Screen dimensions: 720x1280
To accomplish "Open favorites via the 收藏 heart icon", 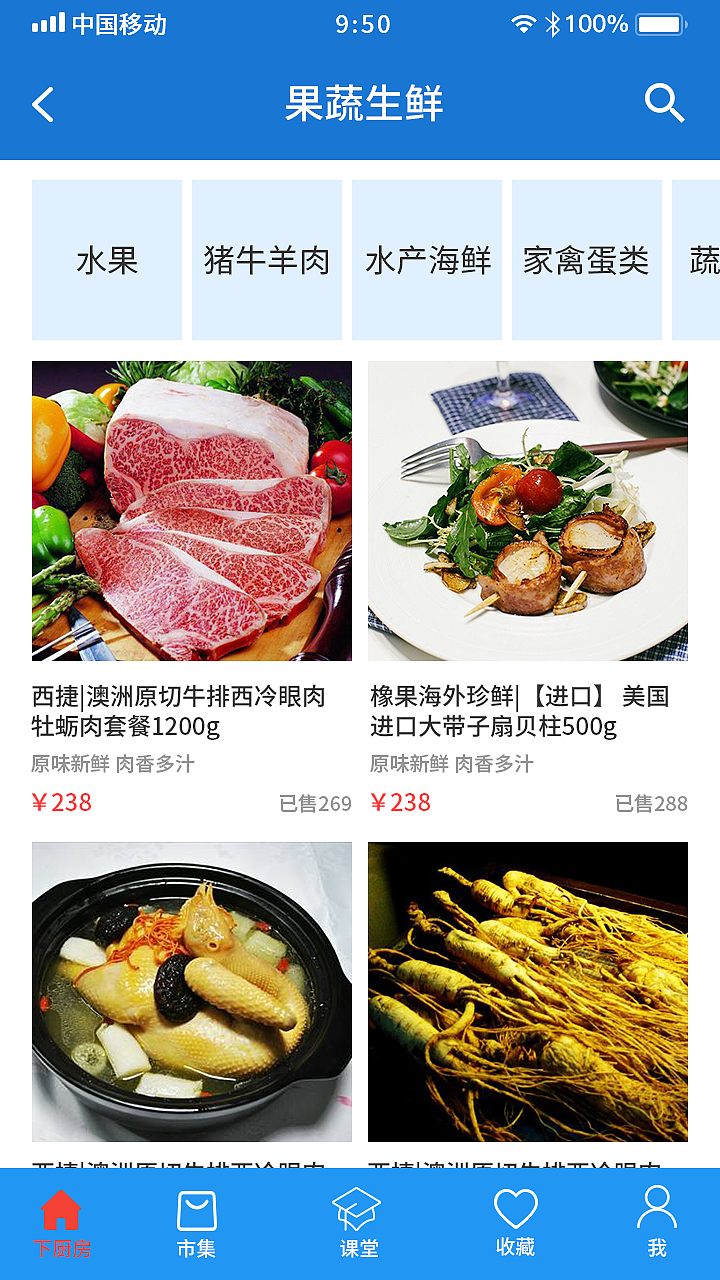I will pyautogui.click(x=515, y=1210).
